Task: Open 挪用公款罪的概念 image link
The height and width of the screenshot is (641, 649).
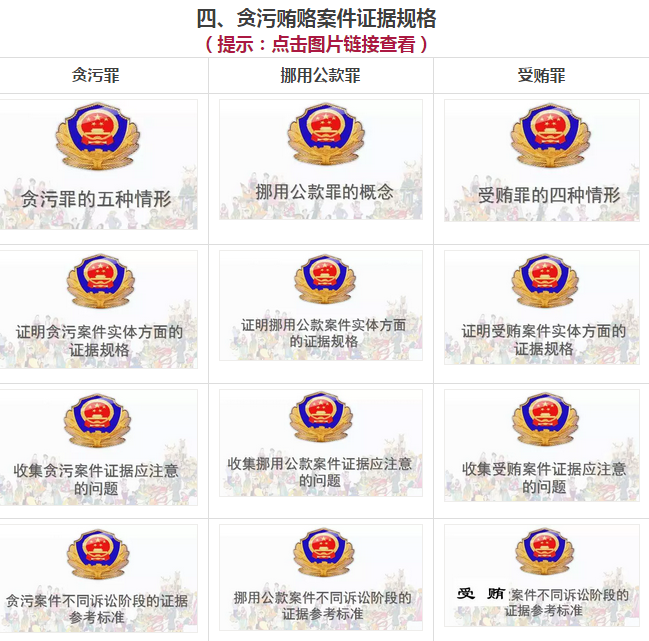Action: click(x=321, y=160)
